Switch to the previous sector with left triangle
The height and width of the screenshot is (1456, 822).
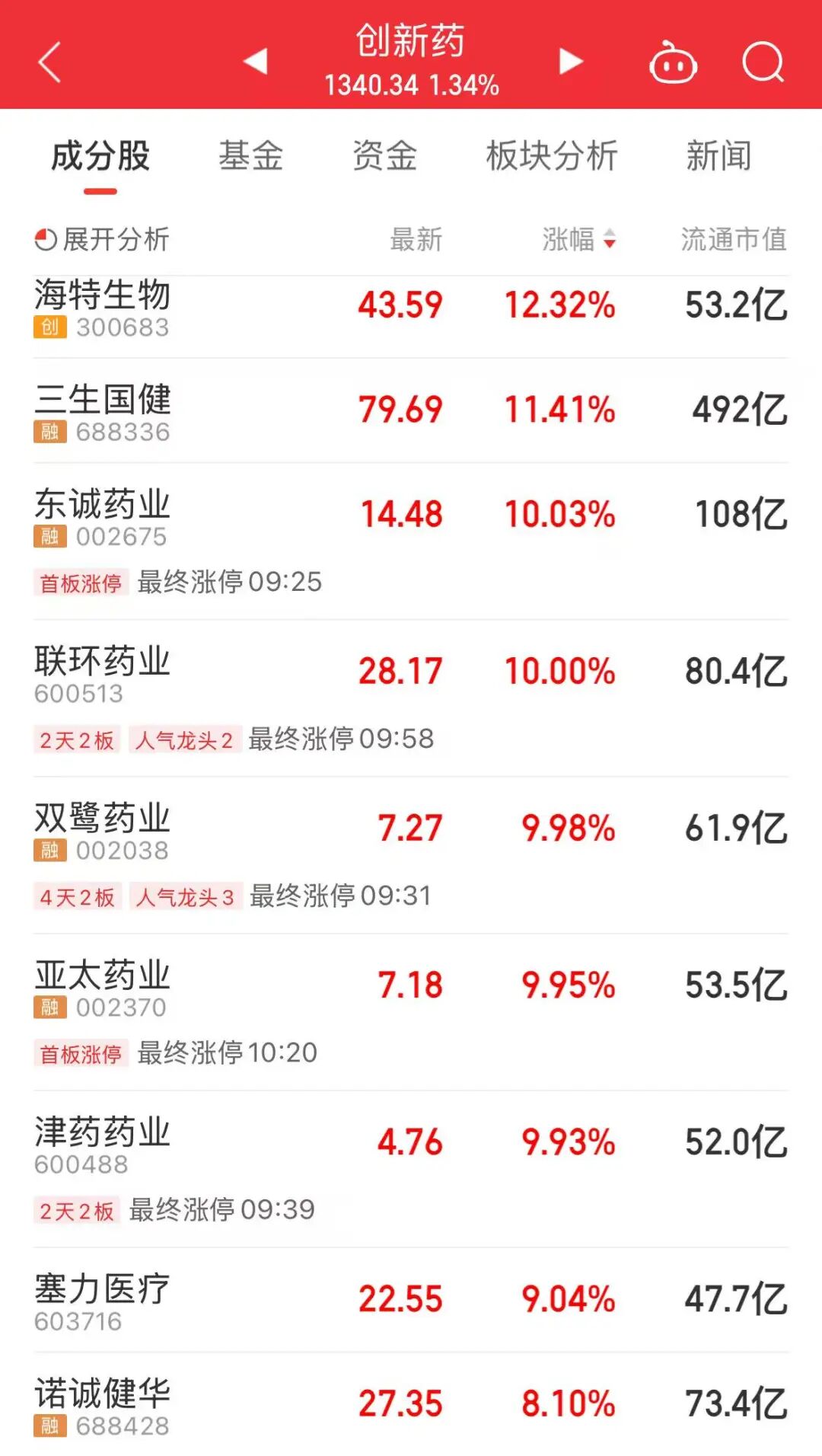click(x=256, y=61)
